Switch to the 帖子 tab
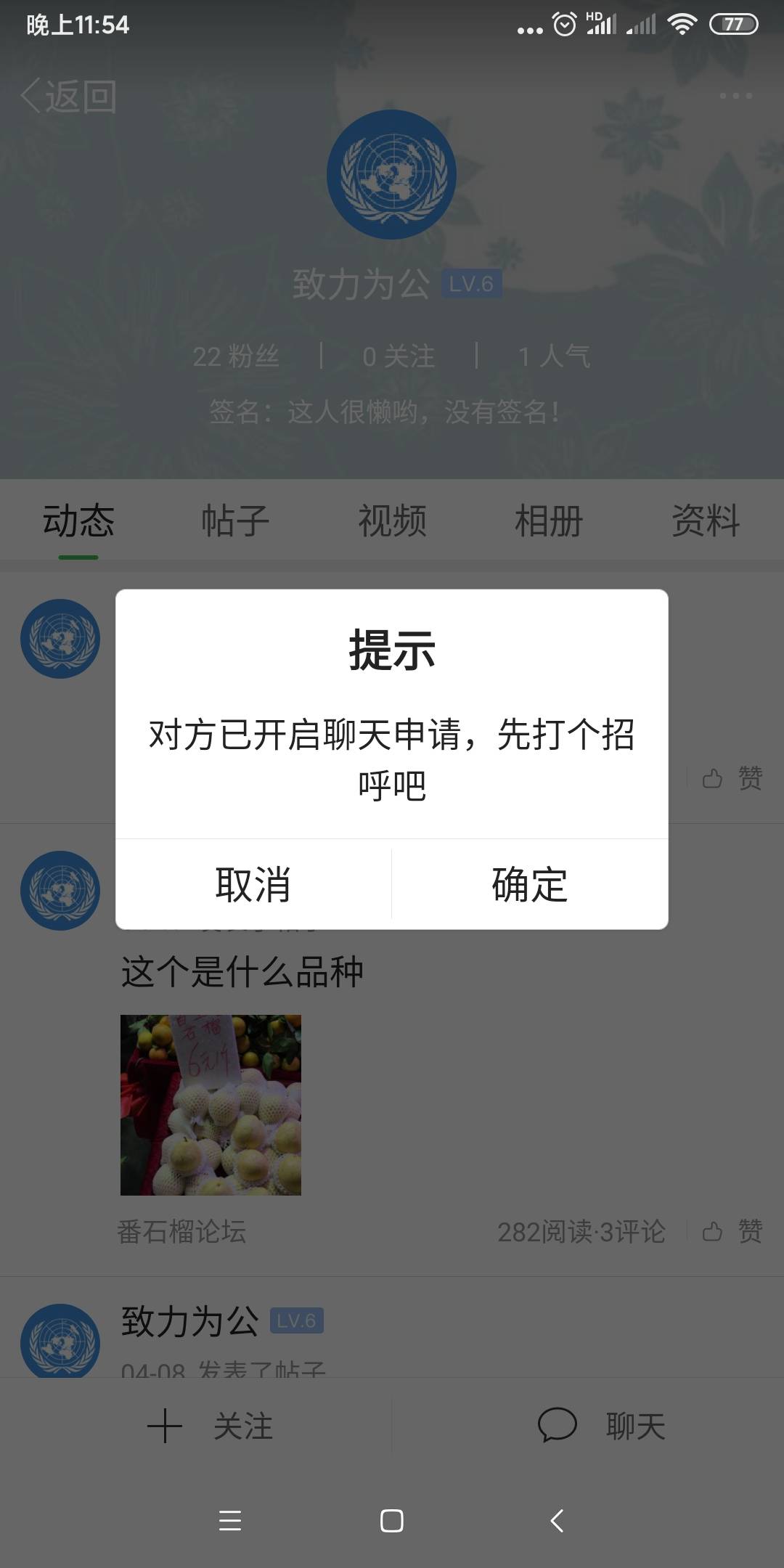The image size is (784, 1568). pyautogui.click(x=235, y=520)
